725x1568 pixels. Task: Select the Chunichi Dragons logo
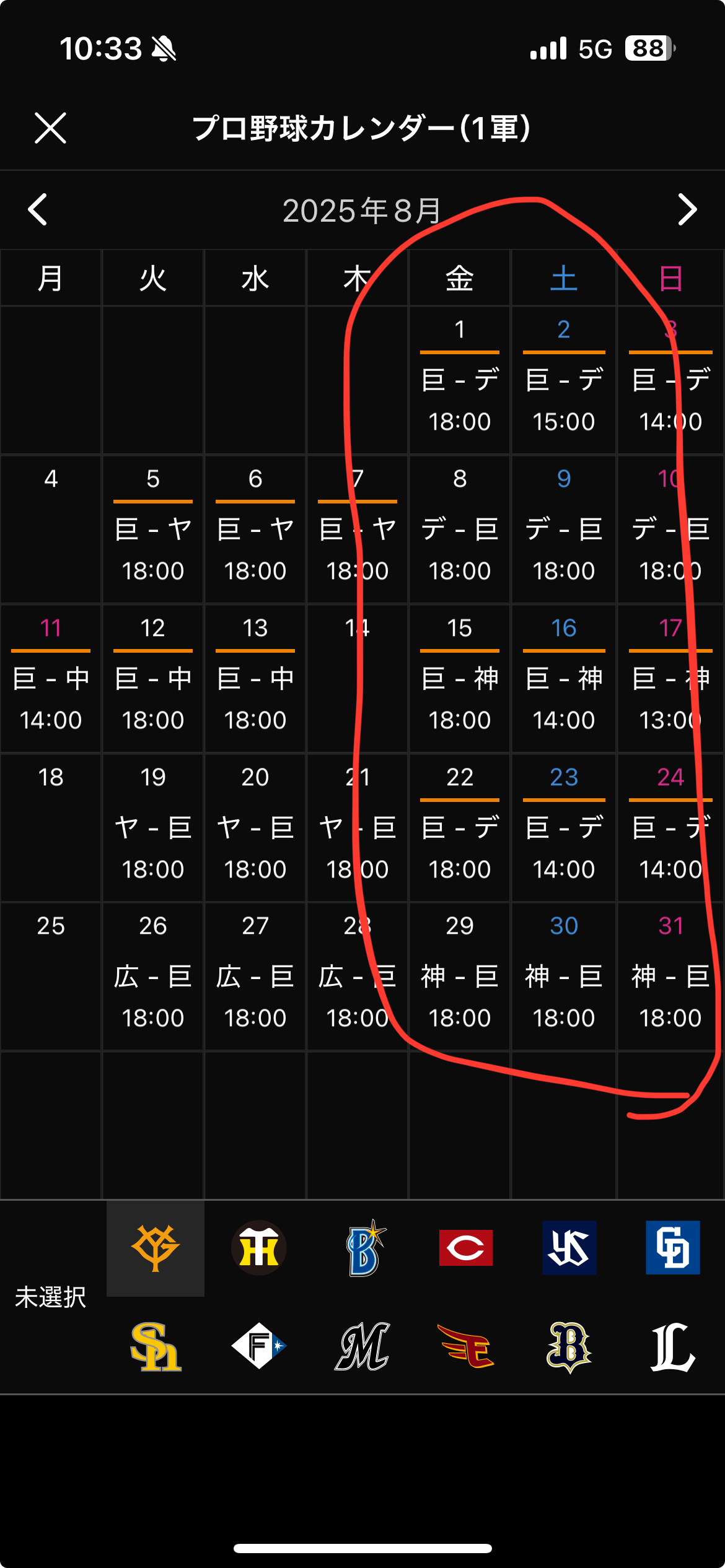672,1247
